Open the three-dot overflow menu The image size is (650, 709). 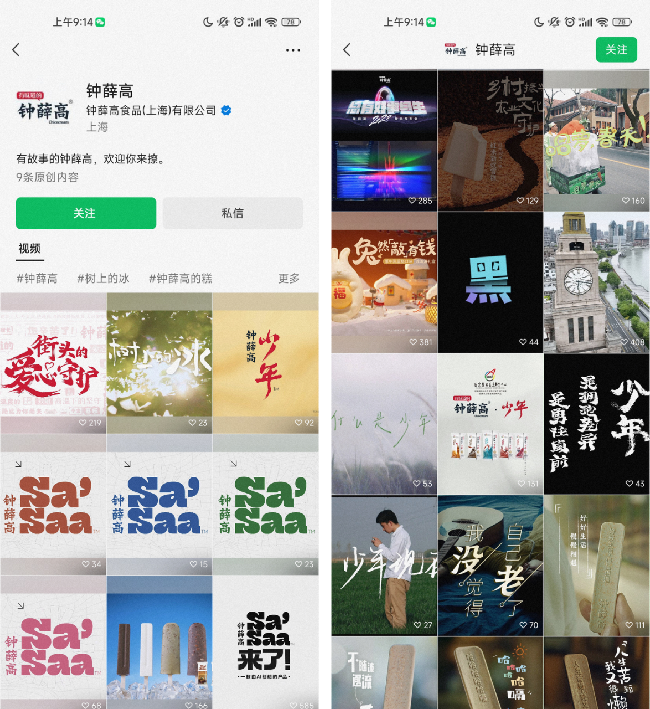pos(293,50)
